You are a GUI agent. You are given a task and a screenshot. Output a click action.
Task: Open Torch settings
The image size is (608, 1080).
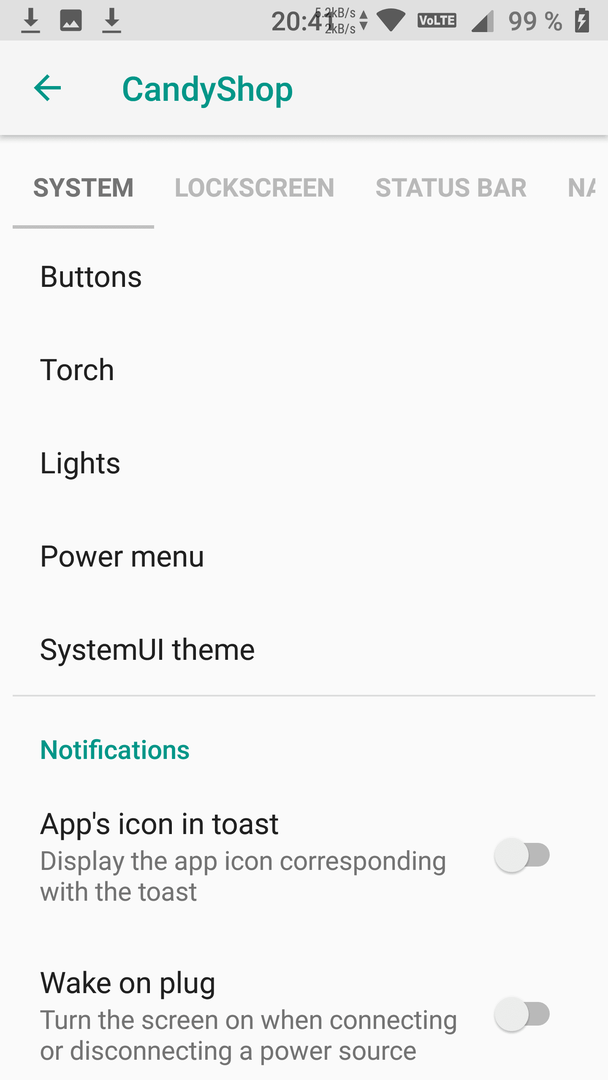point(304,370)
